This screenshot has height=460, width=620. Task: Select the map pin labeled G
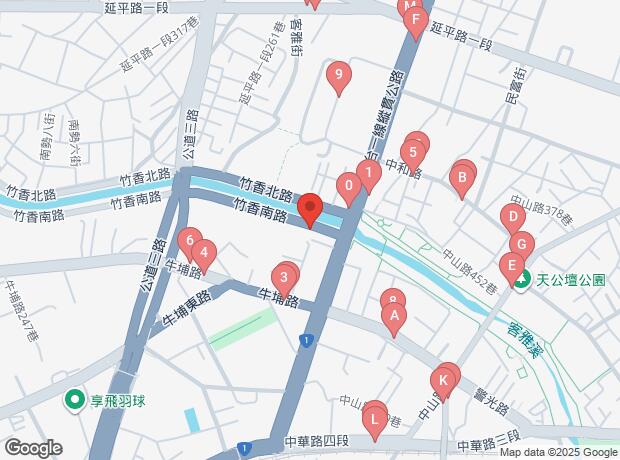[x=520, y=244]
